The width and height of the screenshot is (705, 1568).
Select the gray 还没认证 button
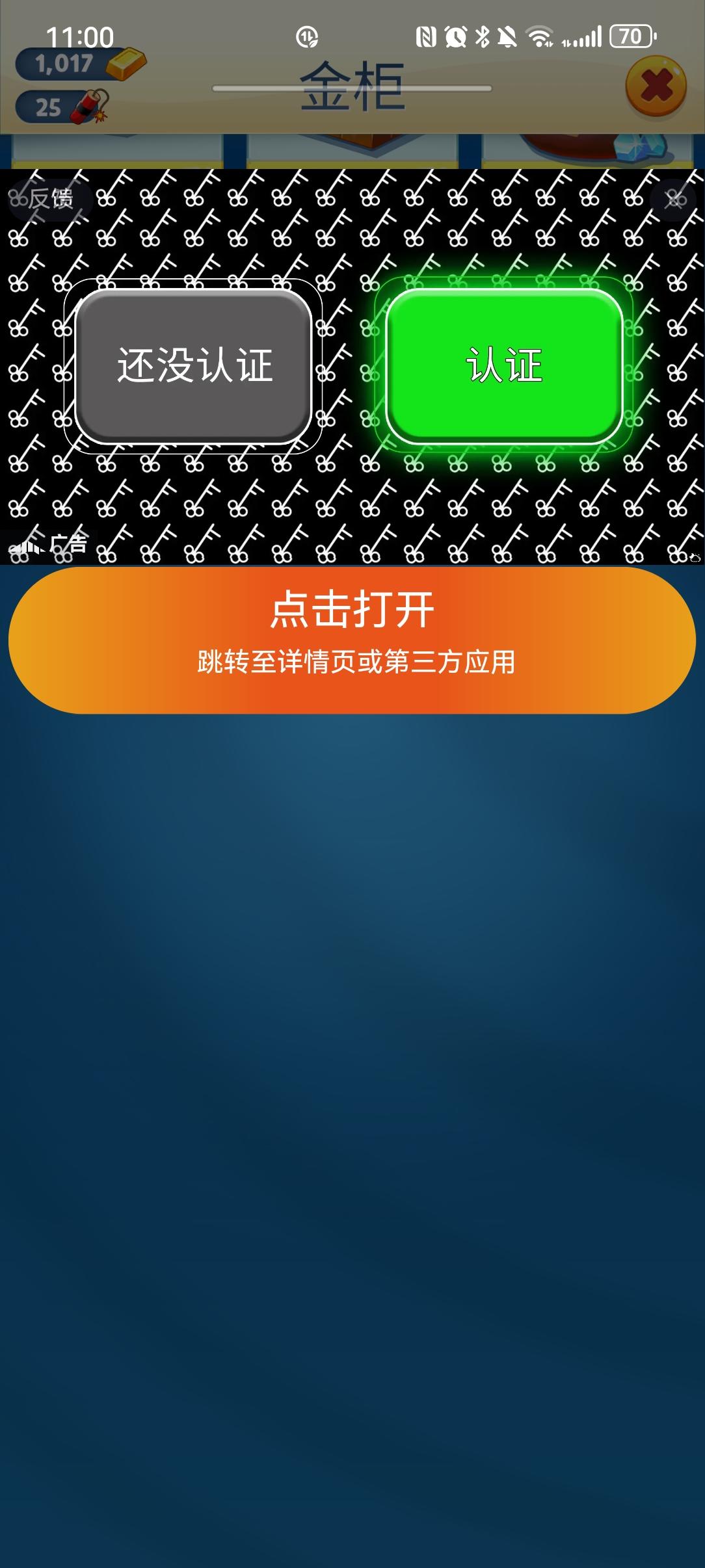click(195, 365)
